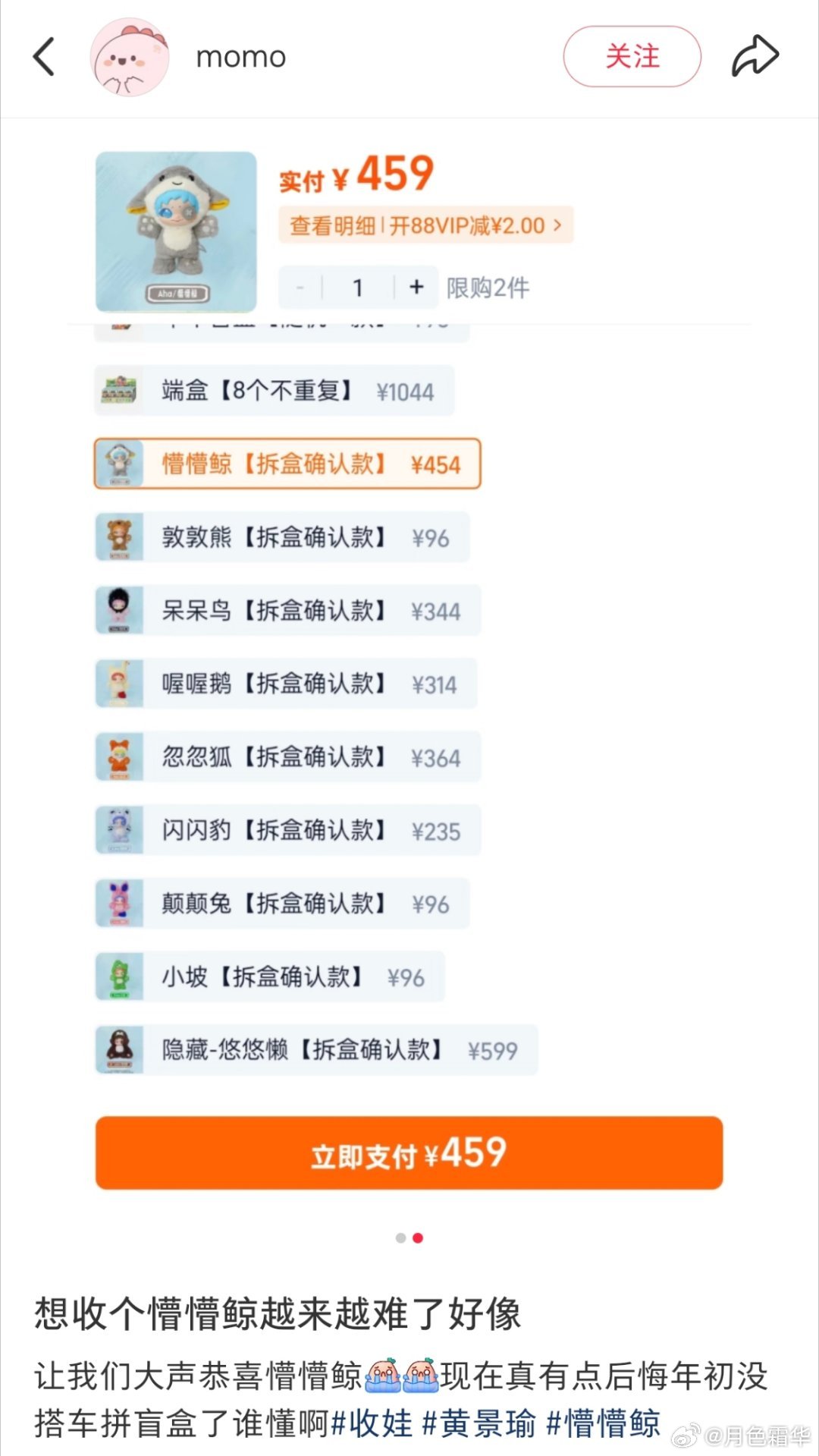Click the 懵懵鲸 variant thumbnail icon

coord(120,464)
